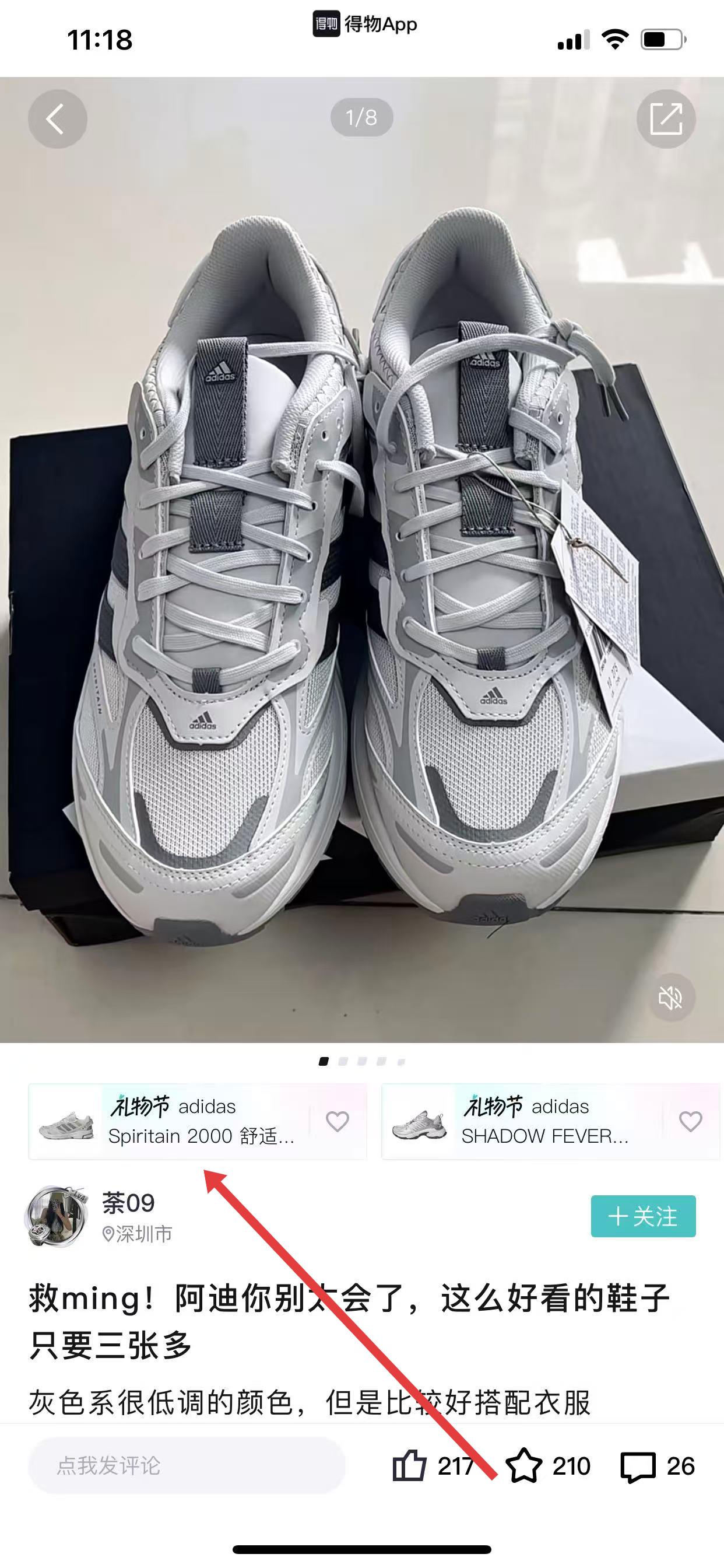This screenshot has width=724, height=1568.
Task: Like this post with the thumbs-up icon
Action: (409, 1466)
